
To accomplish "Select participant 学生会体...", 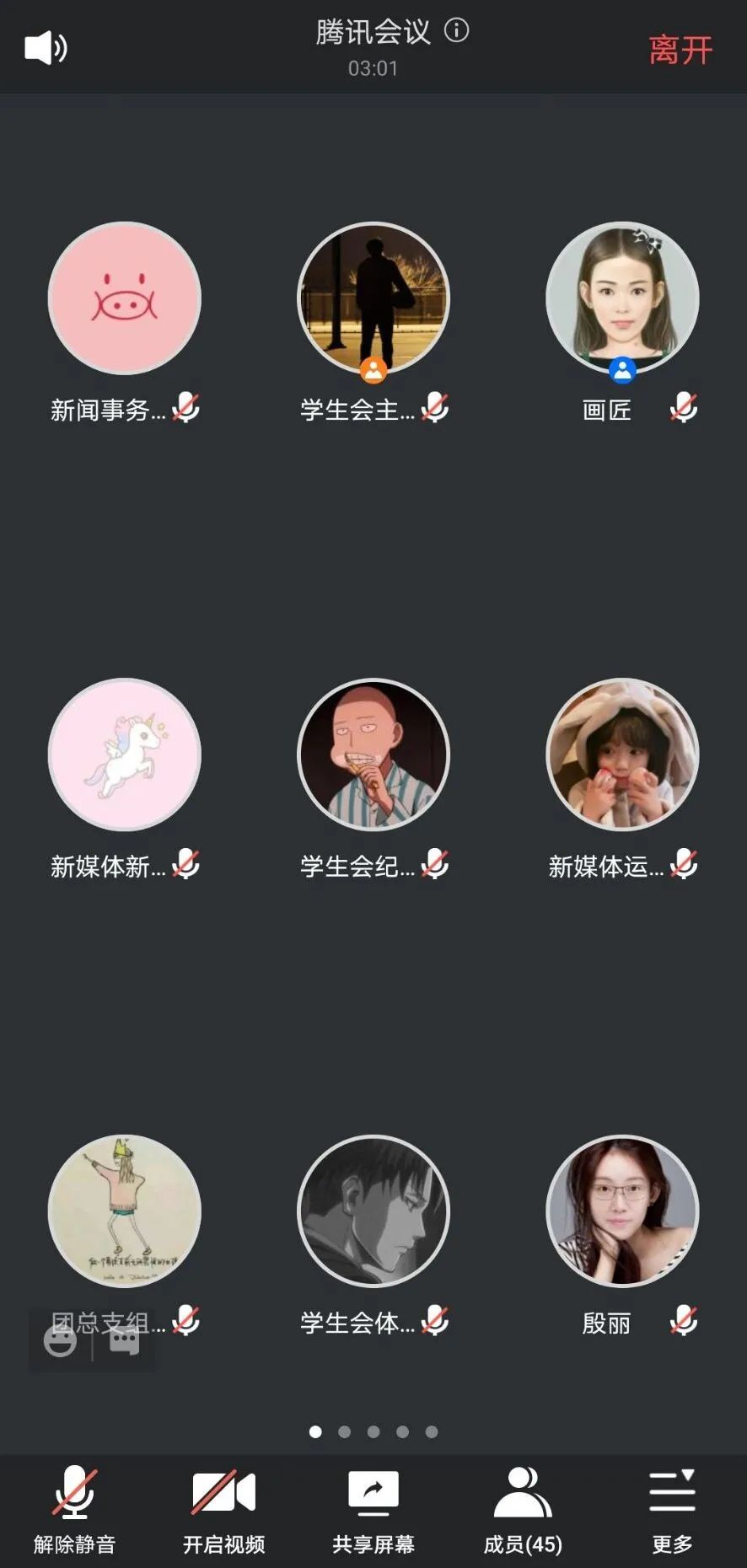I will pyautogui.click(x=373, y=1211).
